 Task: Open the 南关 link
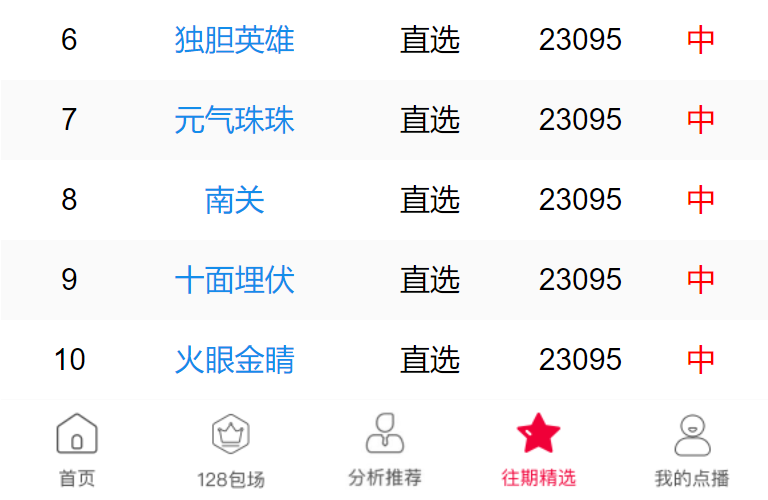(234, 200)
